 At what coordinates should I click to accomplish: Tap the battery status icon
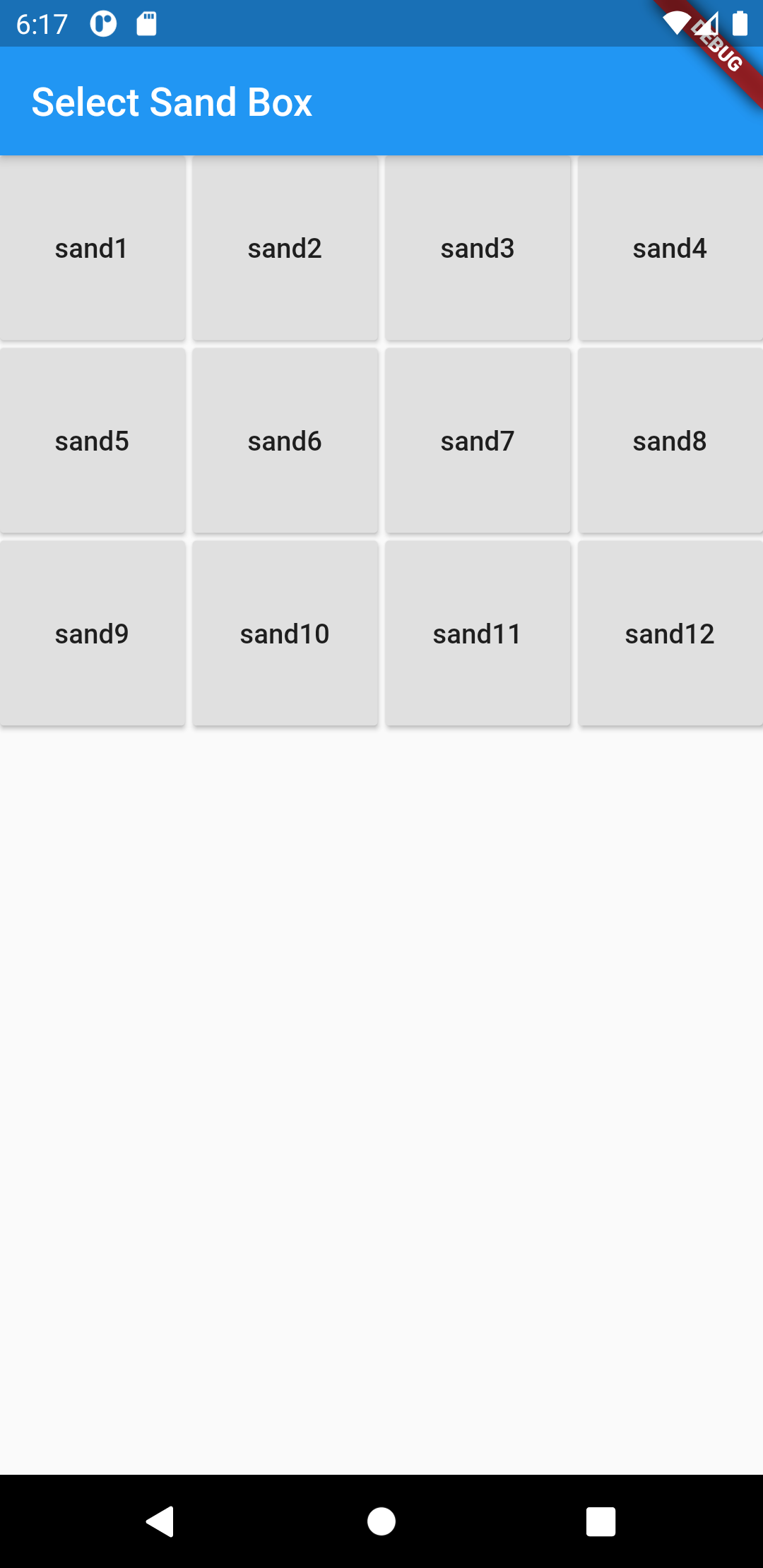(741, 23)
